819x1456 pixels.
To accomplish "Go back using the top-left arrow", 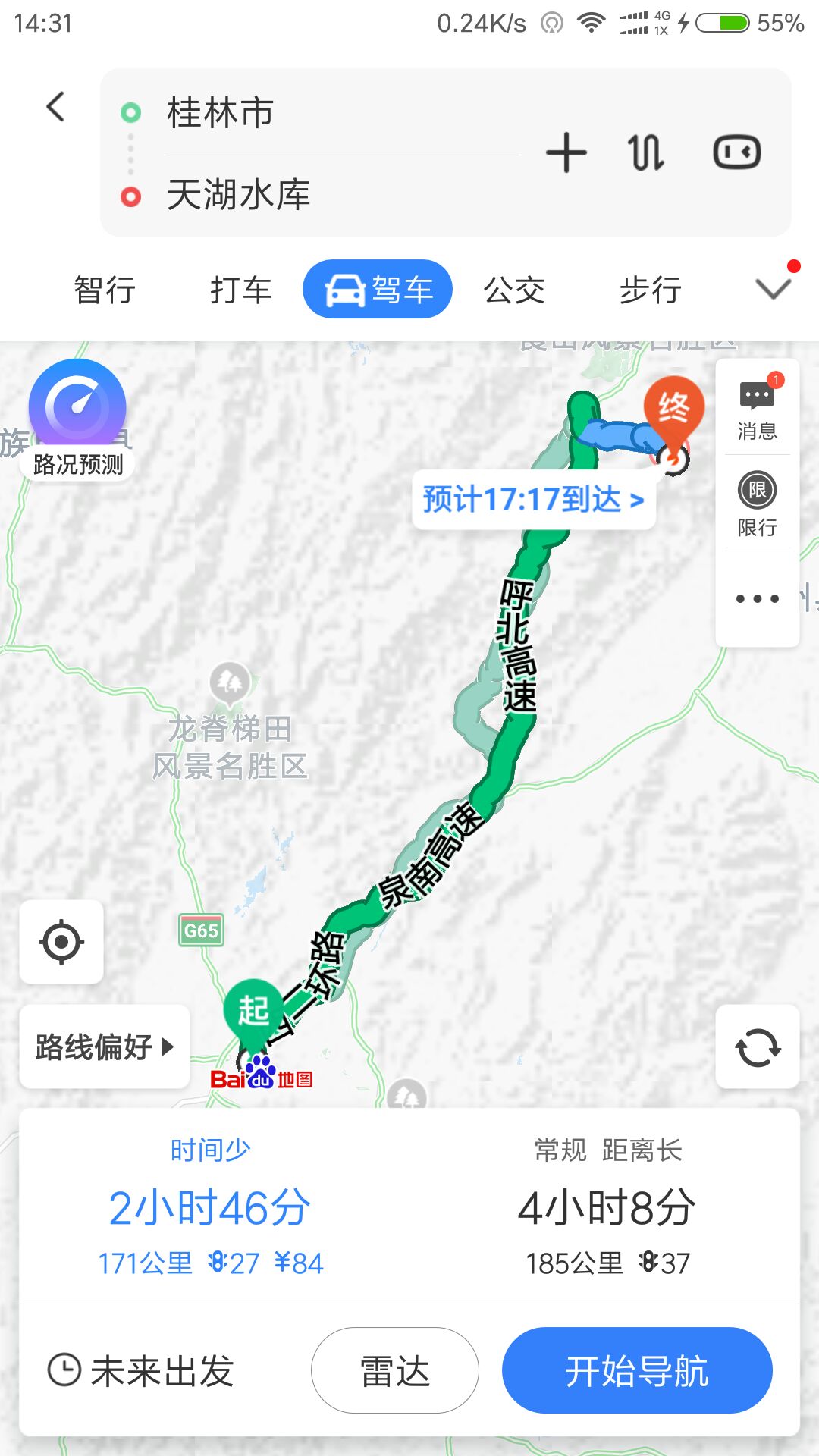I will pos(55,107).
